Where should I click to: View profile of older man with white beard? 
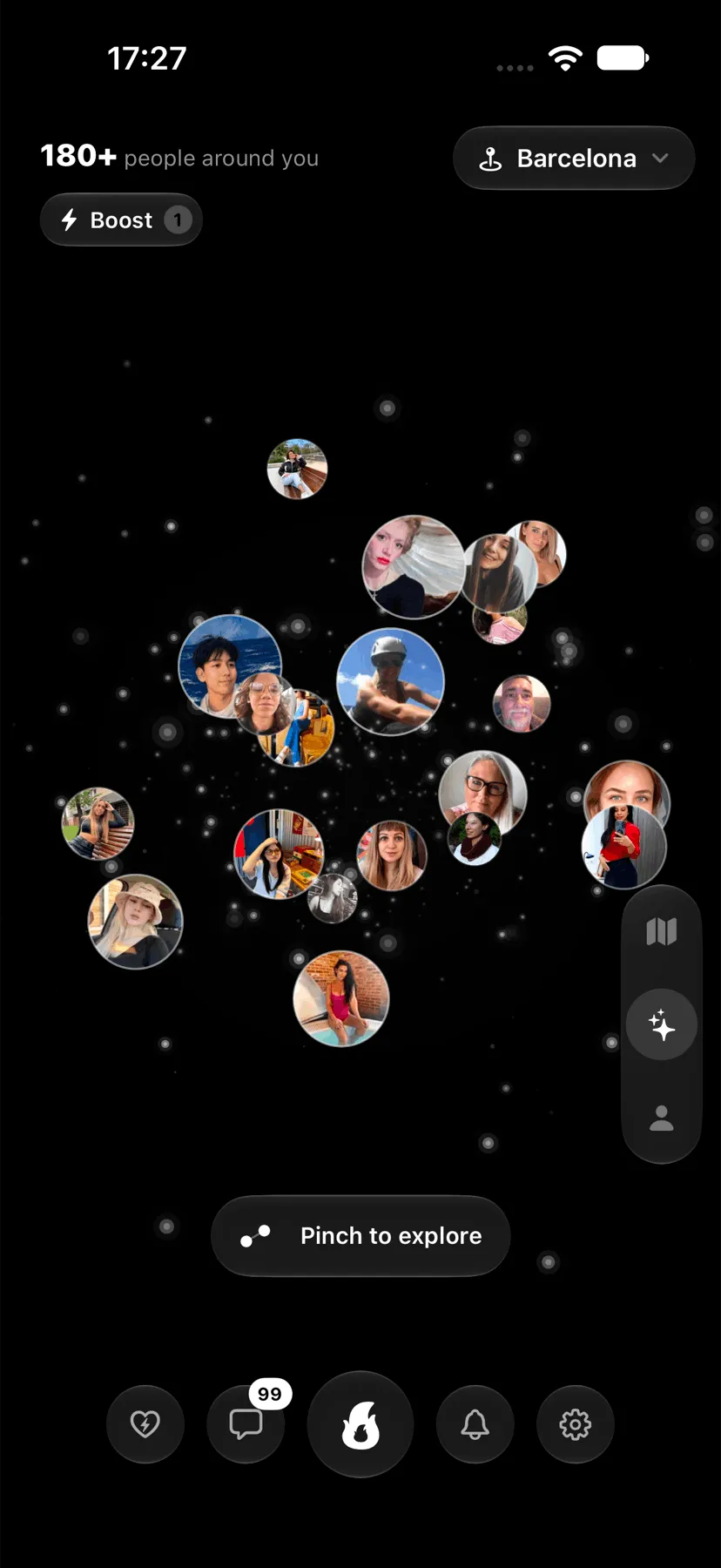522,703
